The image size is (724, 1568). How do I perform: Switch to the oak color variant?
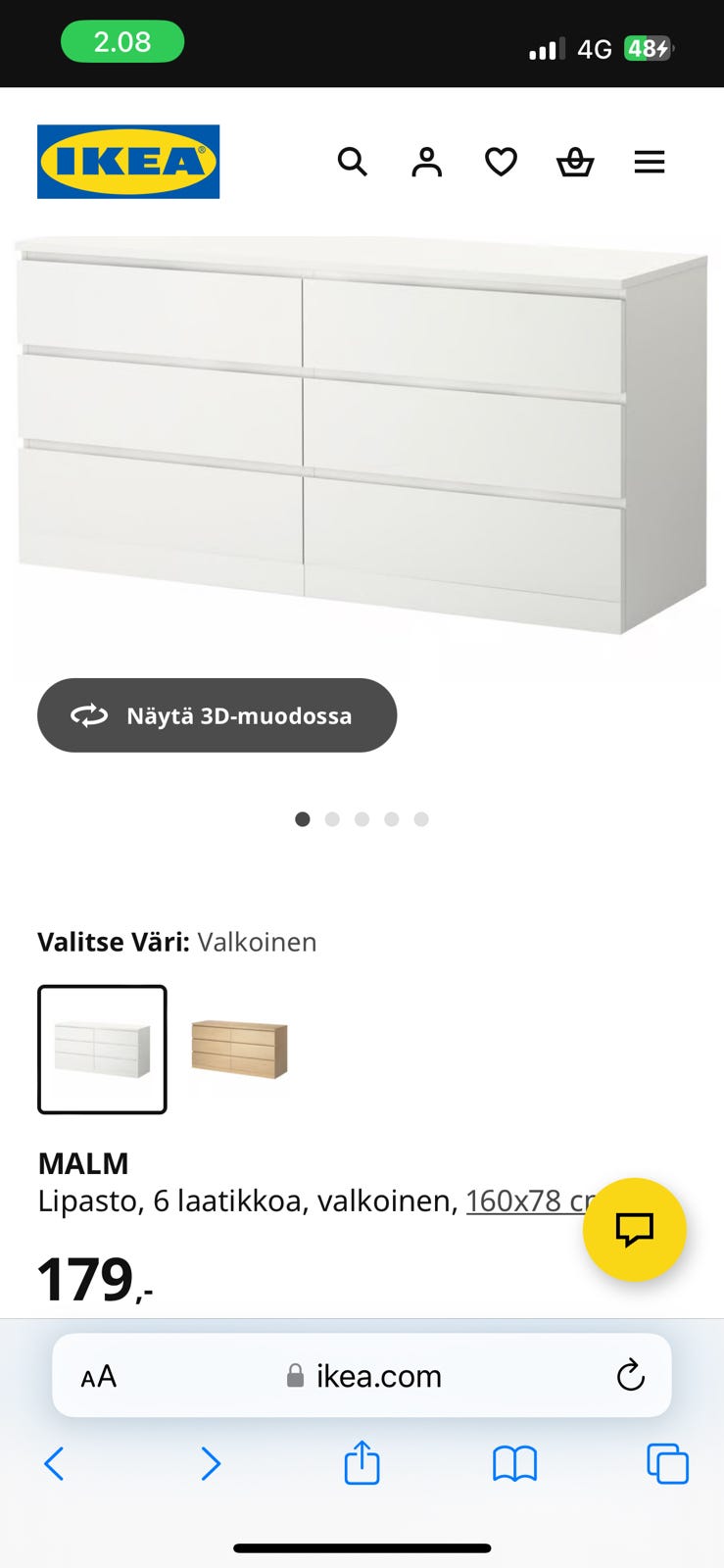coord(239,1049)
